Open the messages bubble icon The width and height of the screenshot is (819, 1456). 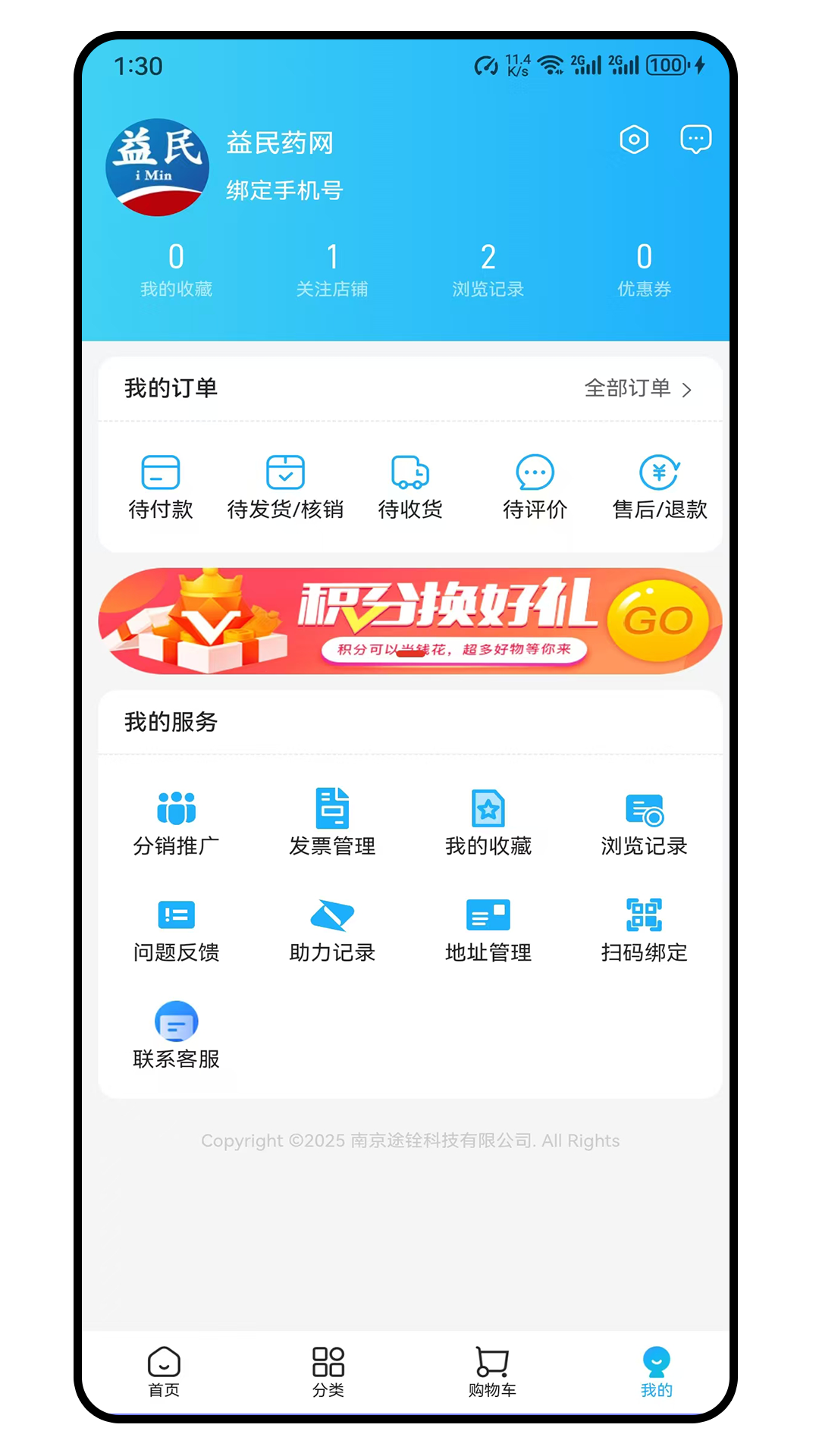[x=694, y=140]
